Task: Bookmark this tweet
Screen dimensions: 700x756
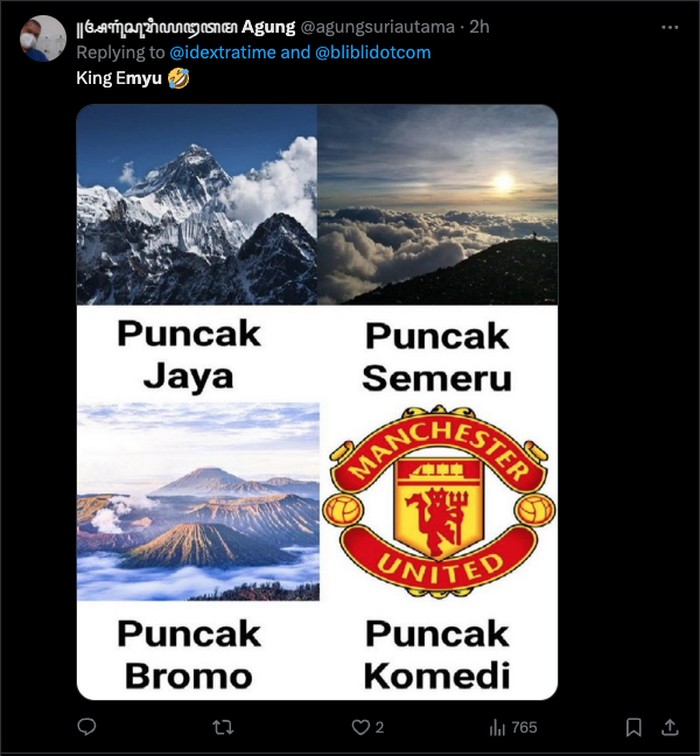Action: [633, 727]
